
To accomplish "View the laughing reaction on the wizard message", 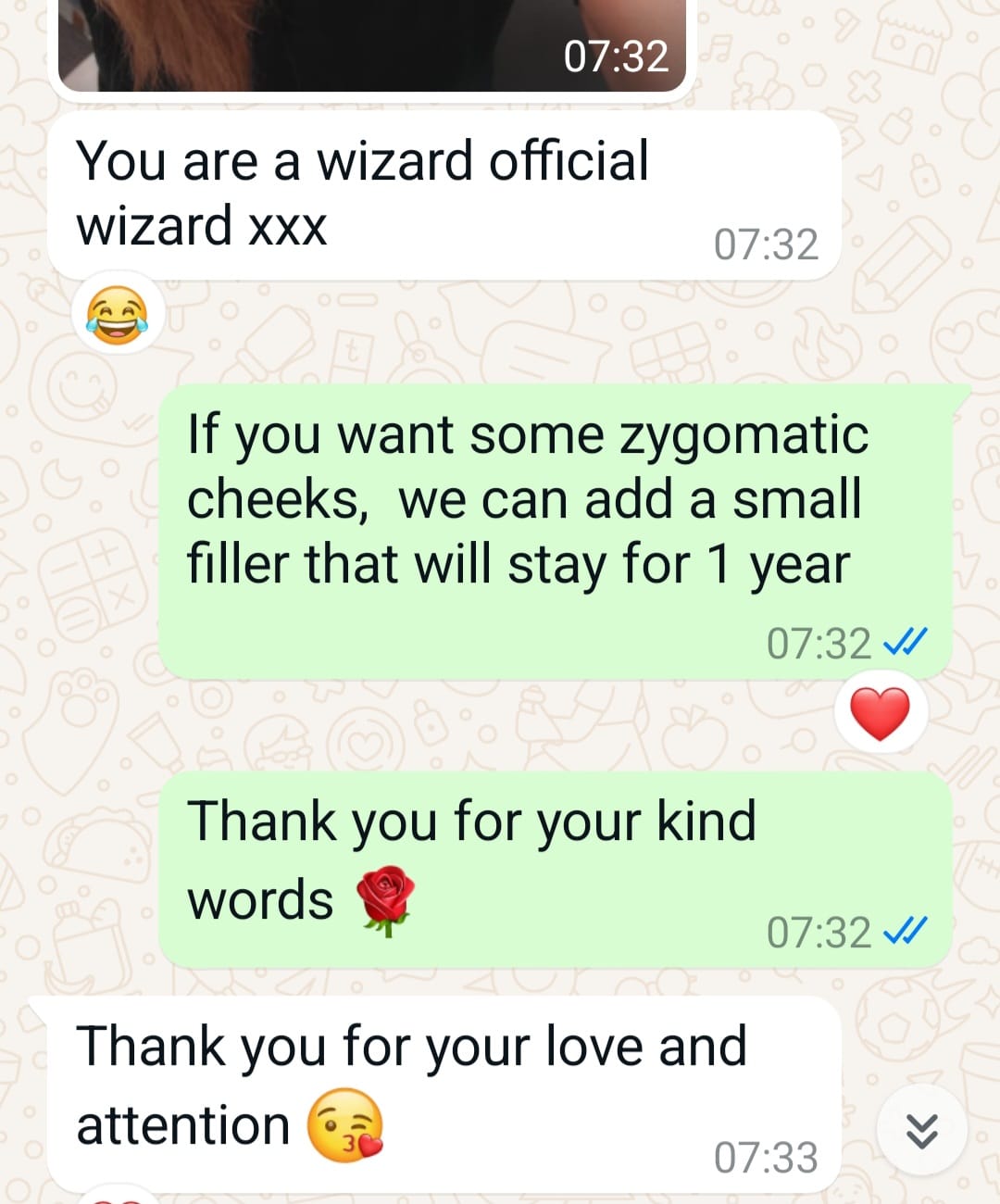I will 117,315.
